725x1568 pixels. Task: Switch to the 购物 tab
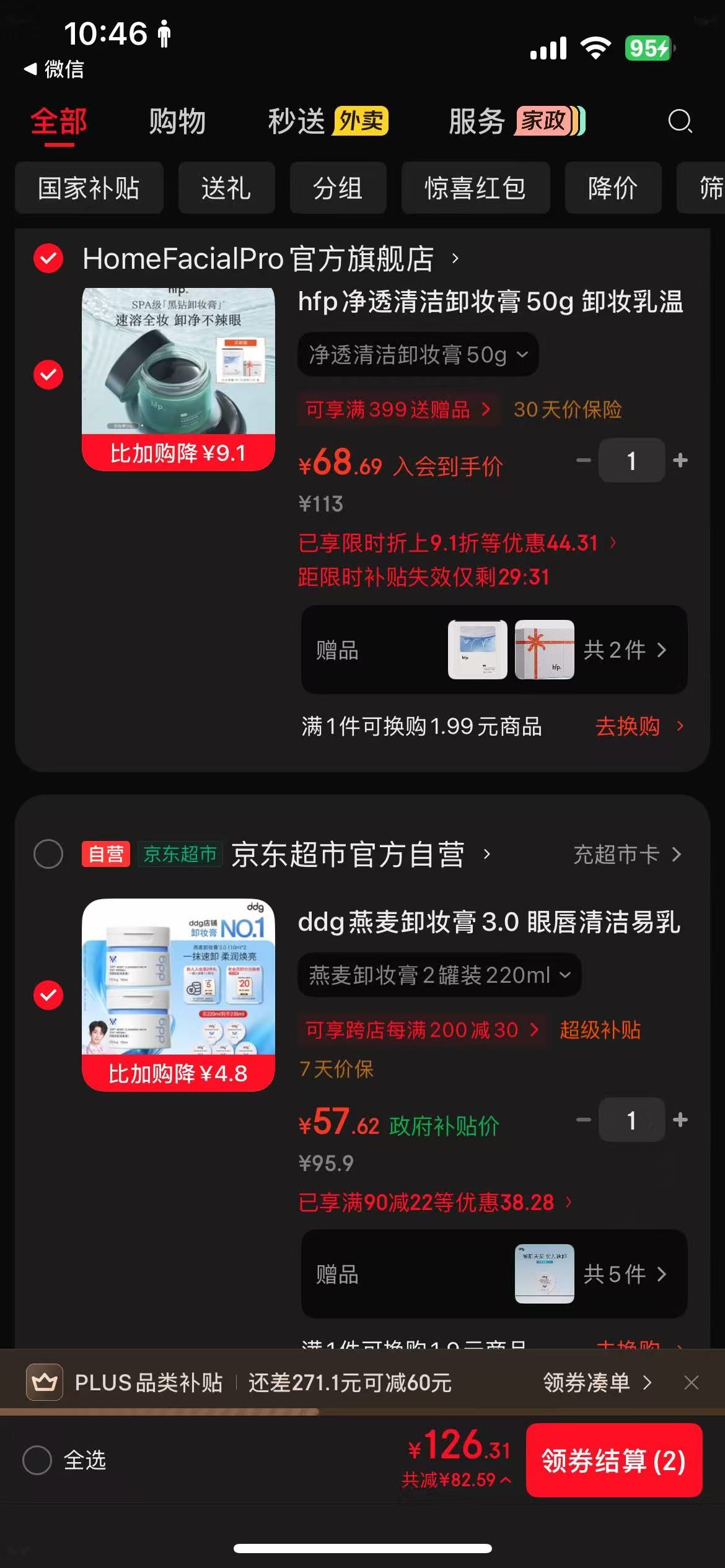(x=177, y=121)
